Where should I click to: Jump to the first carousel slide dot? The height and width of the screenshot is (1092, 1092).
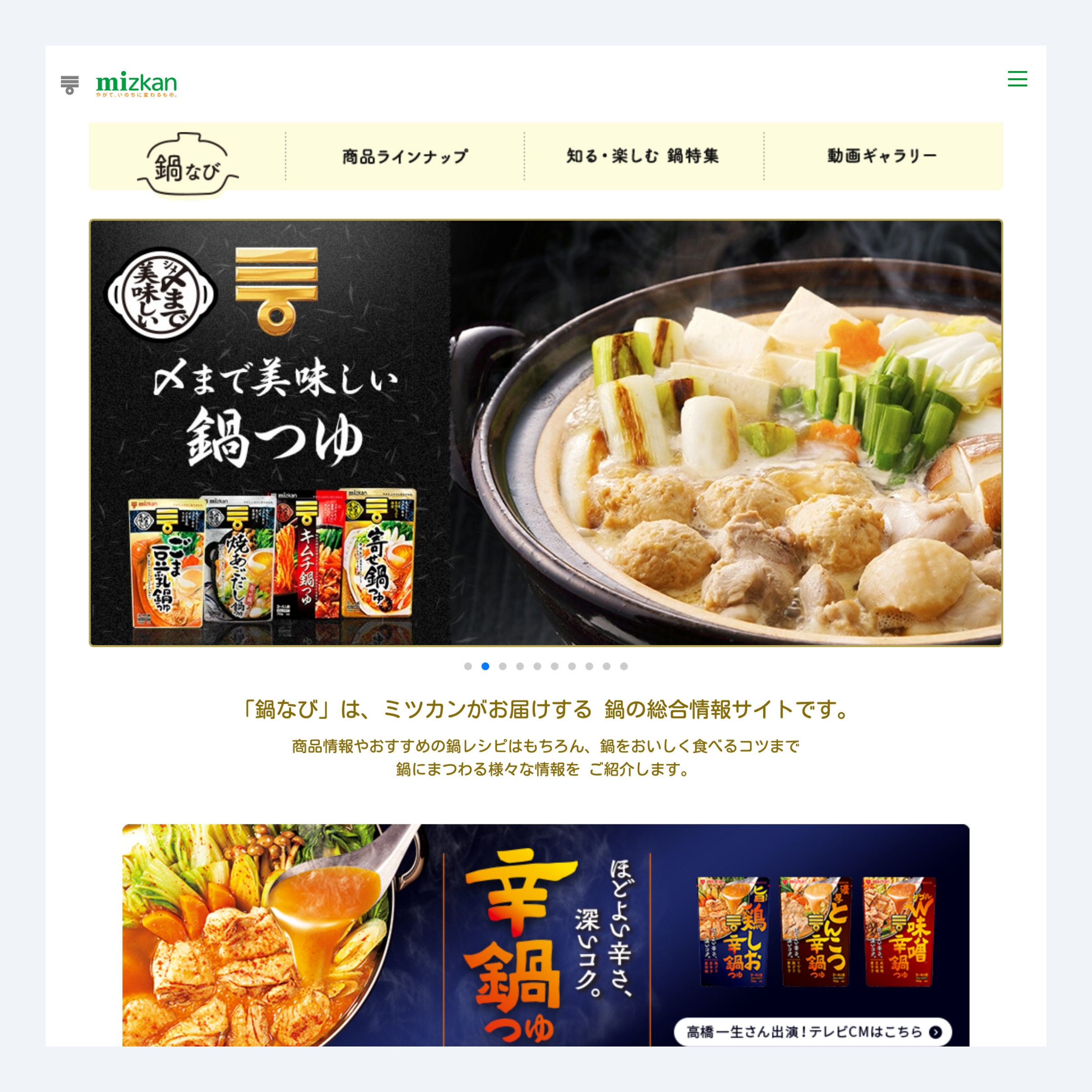(468, 667)
